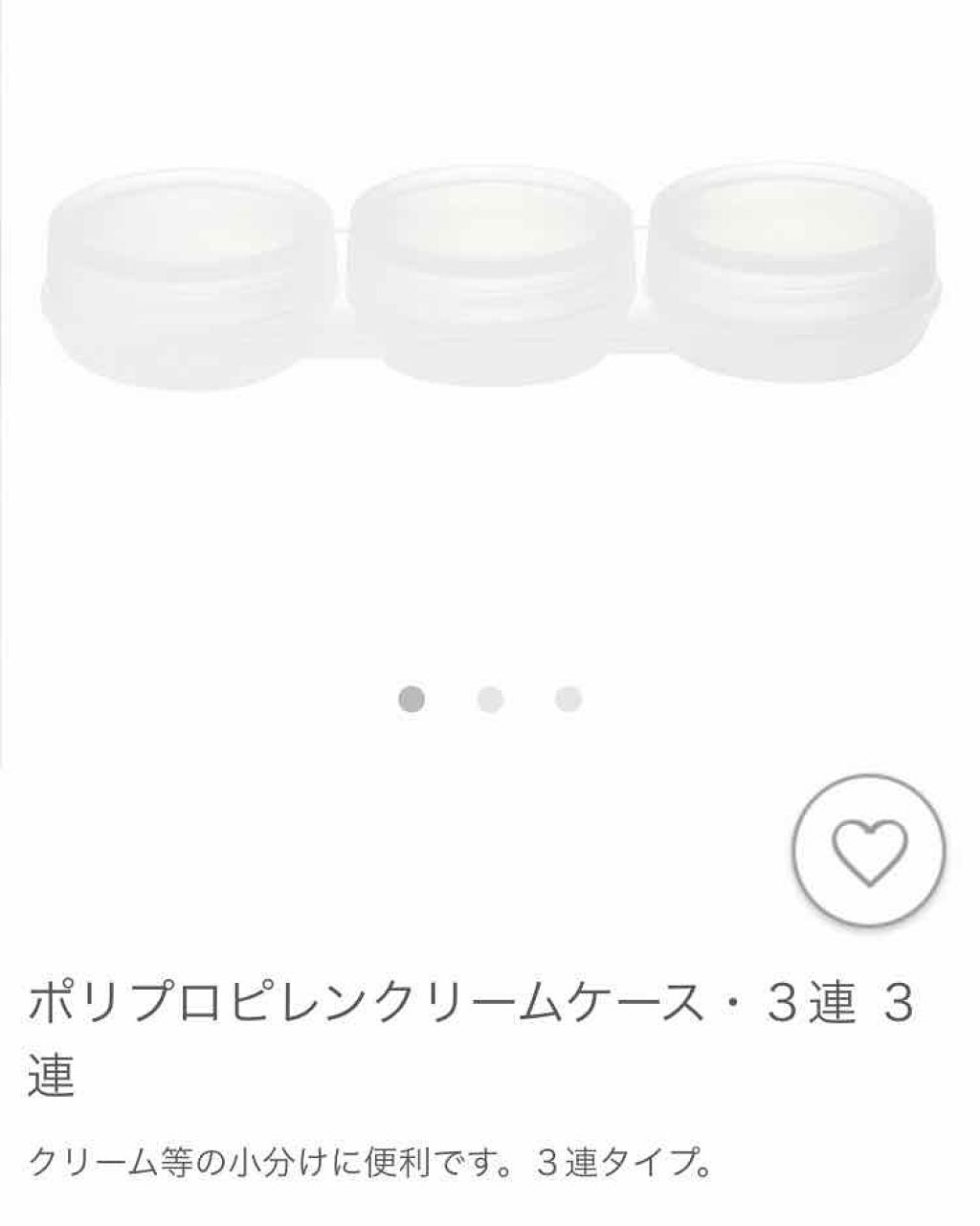Jump to the third product image dot
Screen dimensions: 980x1226
pyautogui.click(x=568, y=700)
